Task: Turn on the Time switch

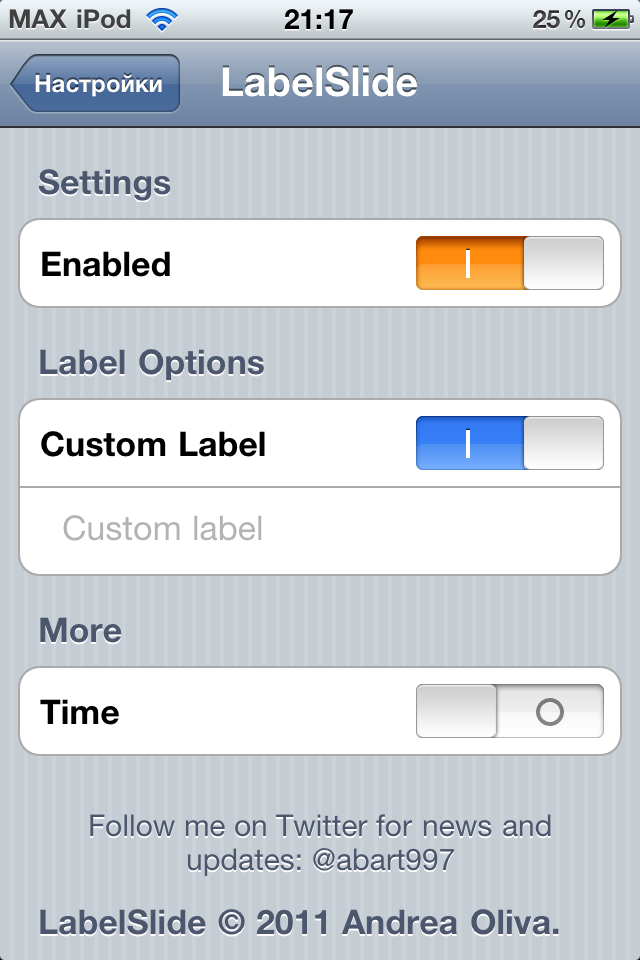Action: click(x=509, y=712)
